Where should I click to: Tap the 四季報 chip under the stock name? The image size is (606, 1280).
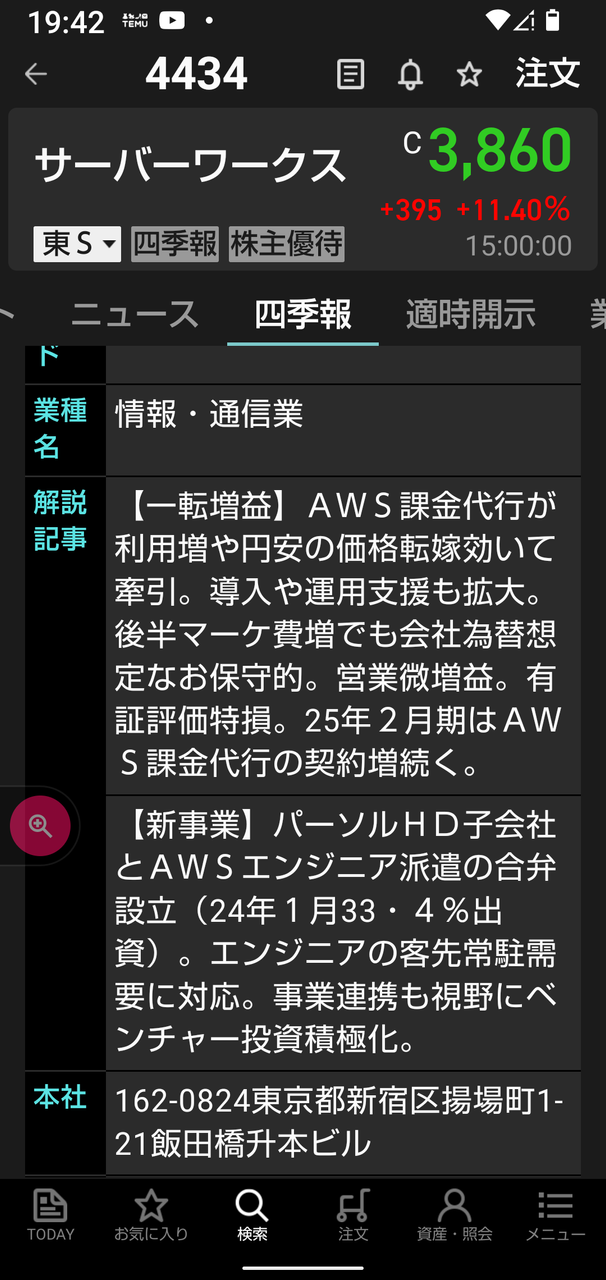[175, 243]
